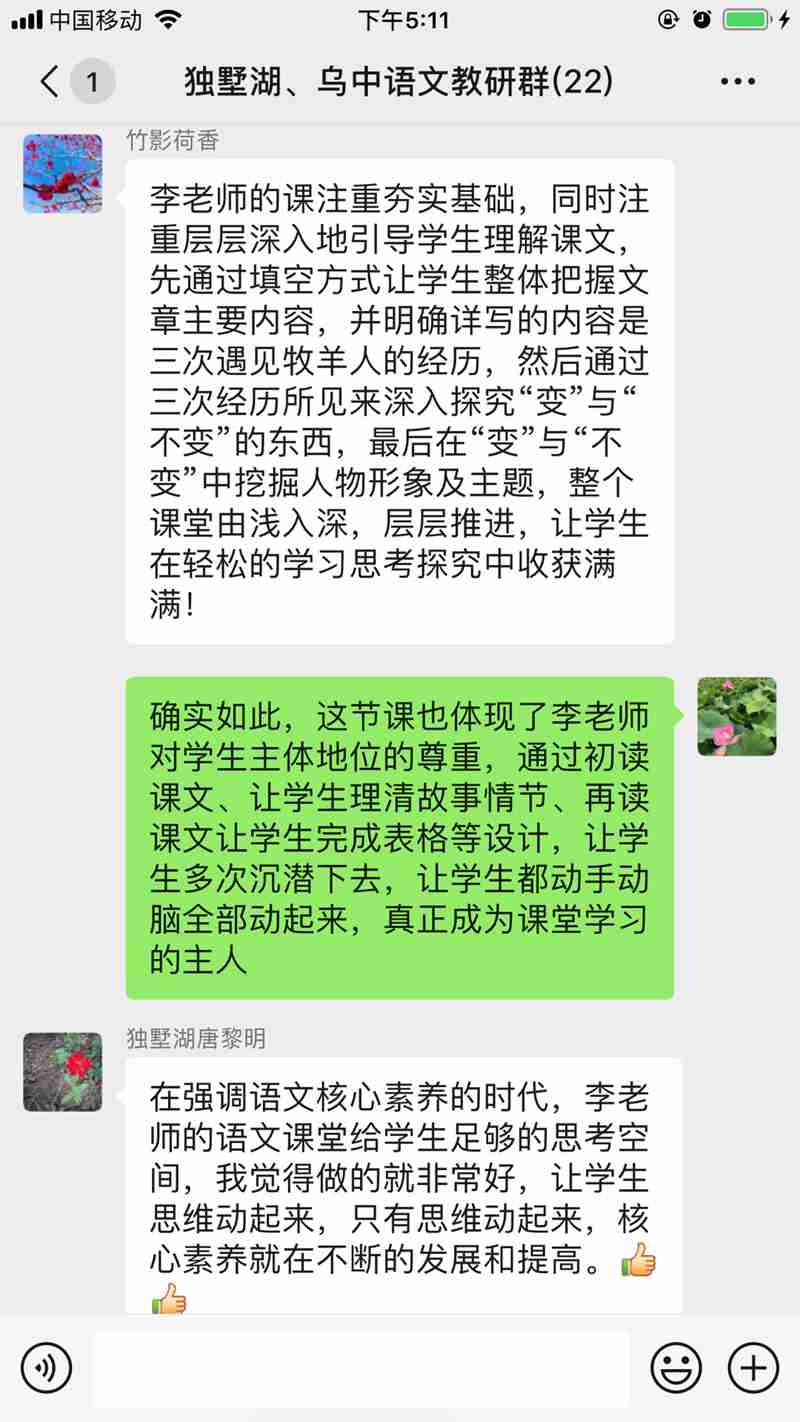Go back to the chat list

50,81
